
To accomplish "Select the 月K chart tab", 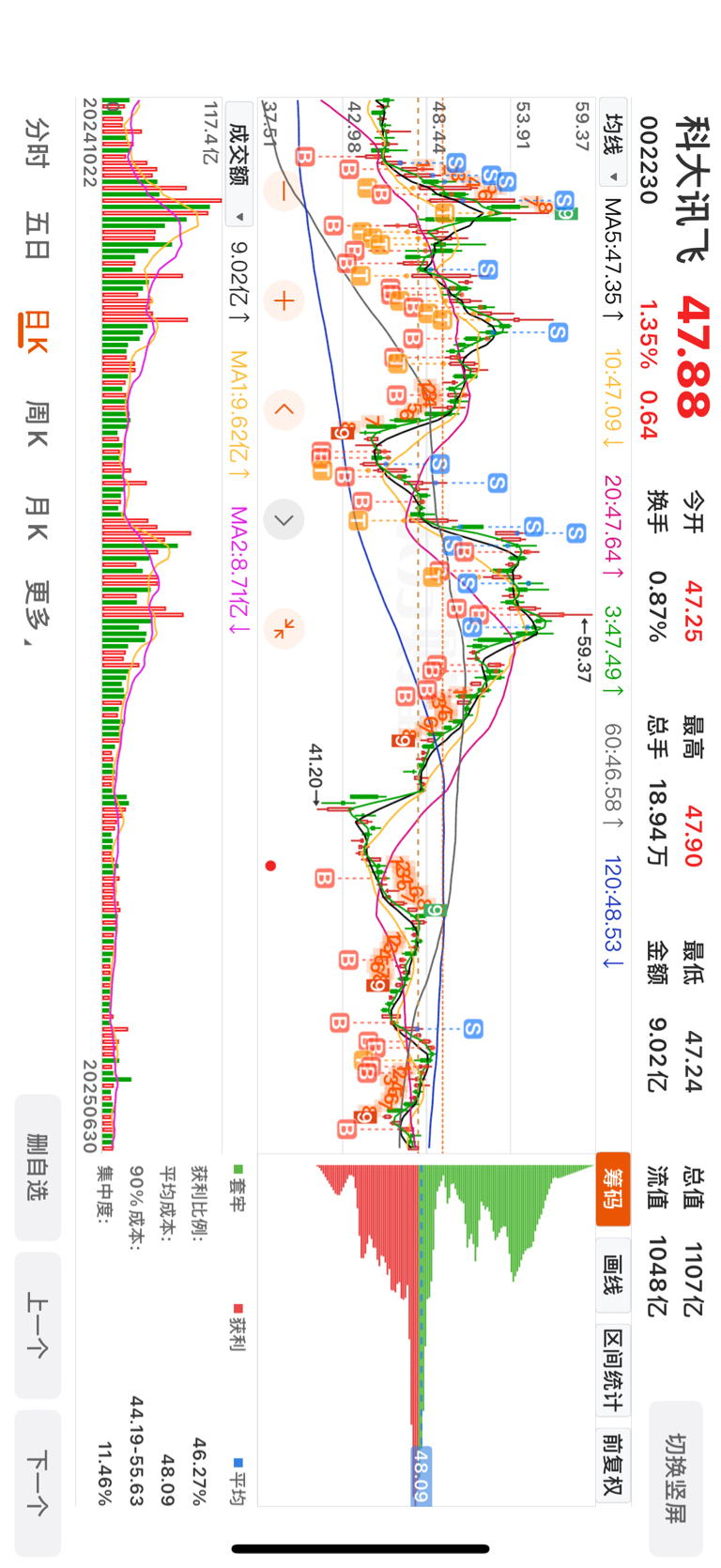I will (37, 518).
